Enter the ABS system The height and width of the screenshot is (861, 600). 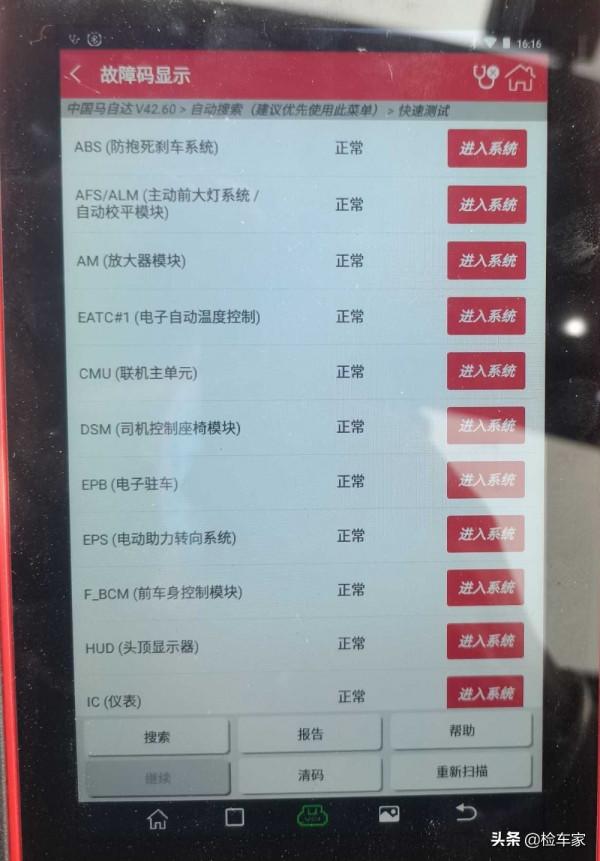click(x=487, y=149)
